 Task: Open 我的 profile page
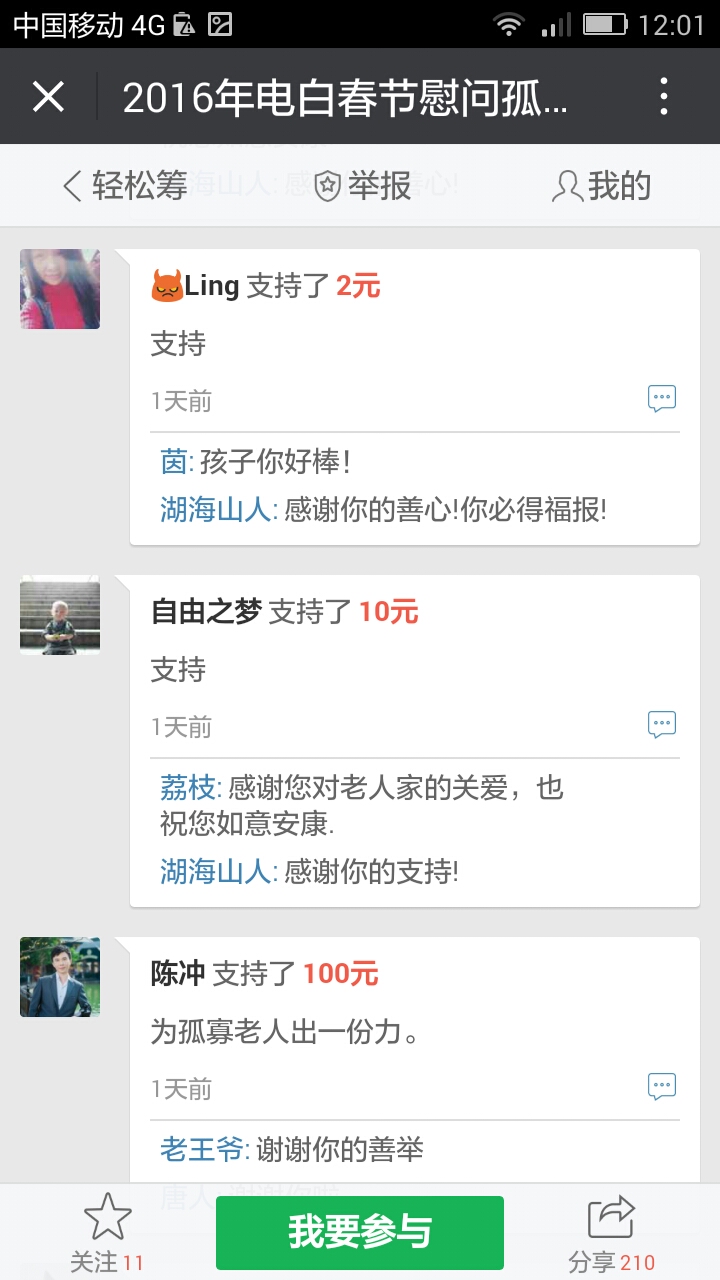click(602, 186)
